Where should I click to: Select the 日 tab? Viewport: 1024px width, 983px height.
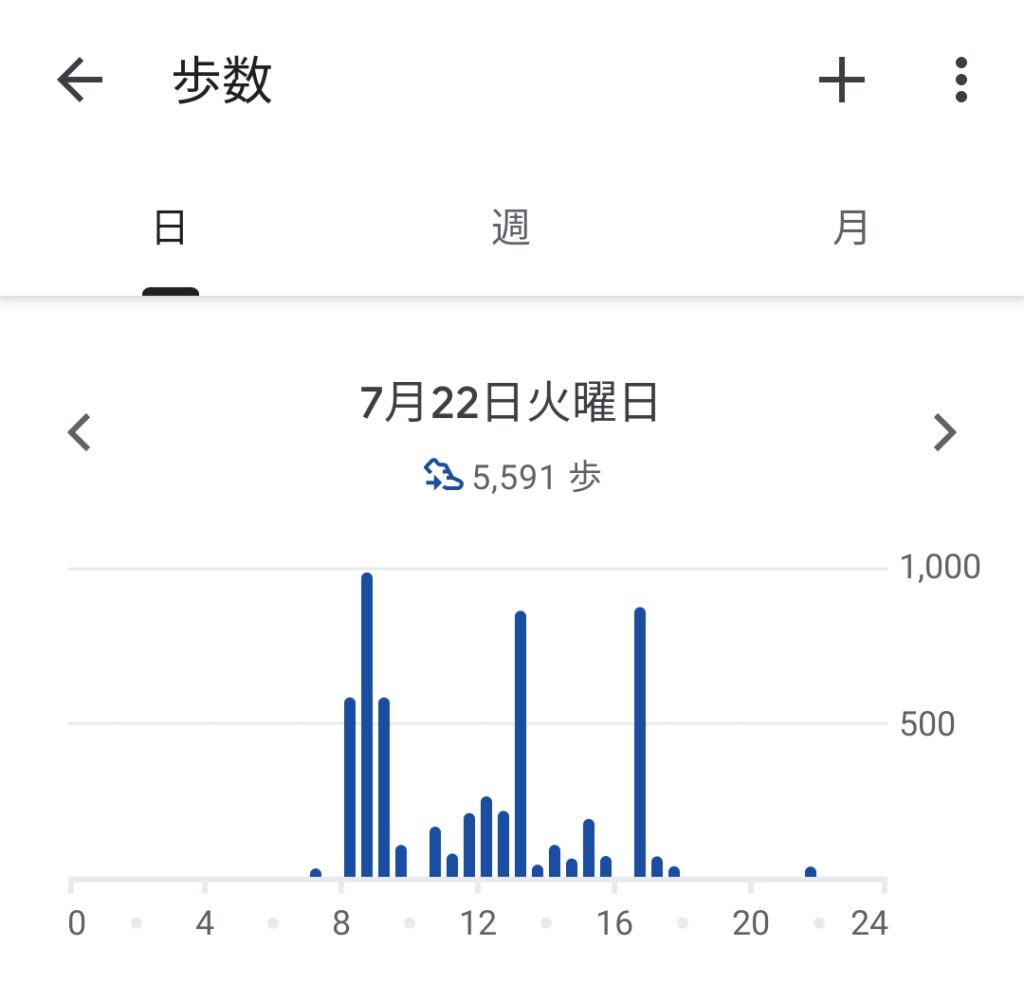pos(170,229)
